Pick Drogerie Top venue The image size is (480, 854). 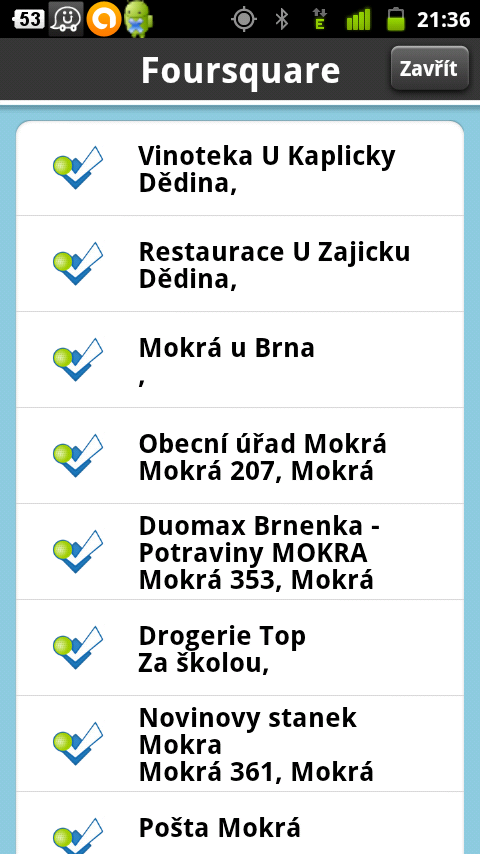tap(240, 648)
